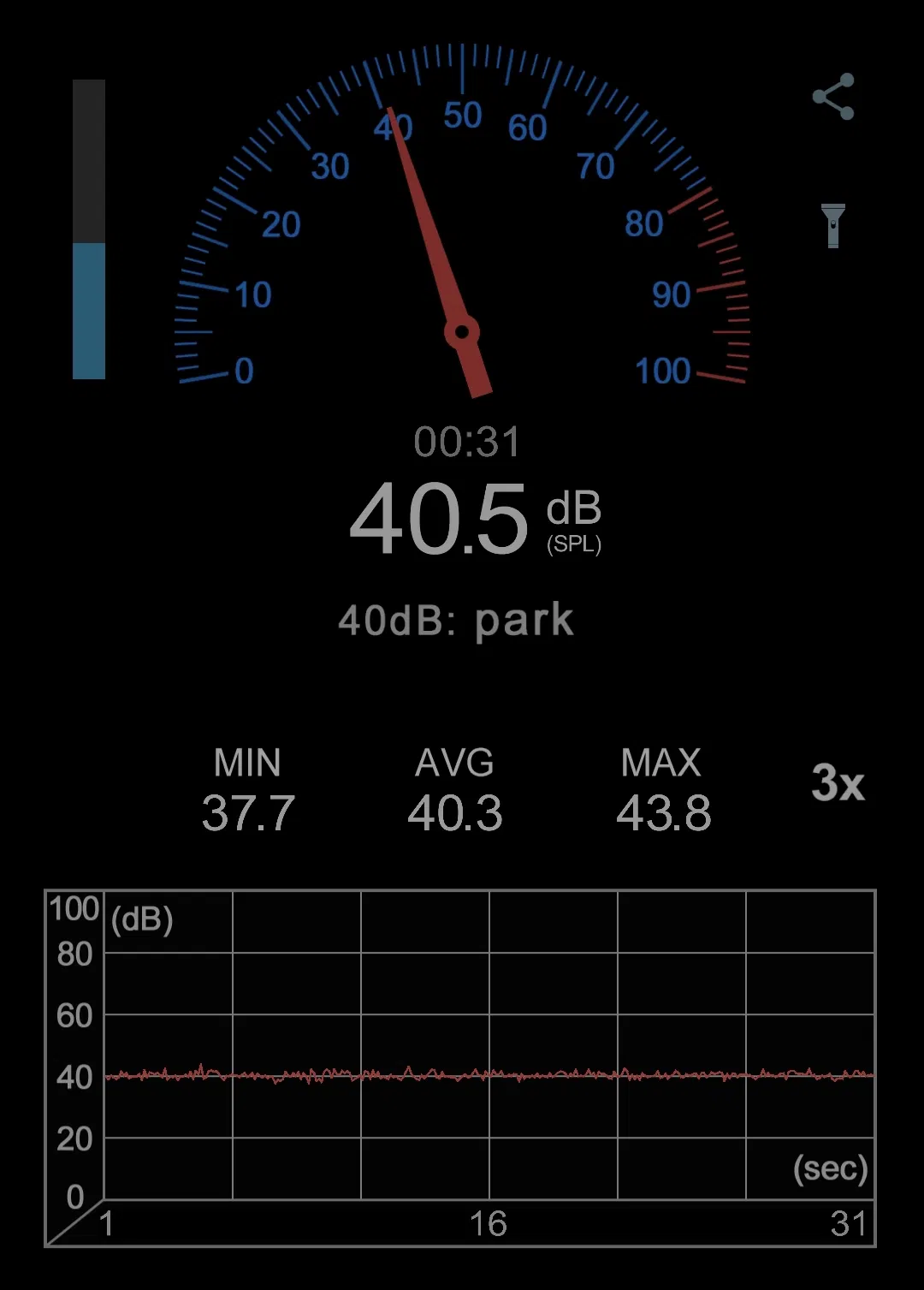Share the sound level reading

(833, 96)
